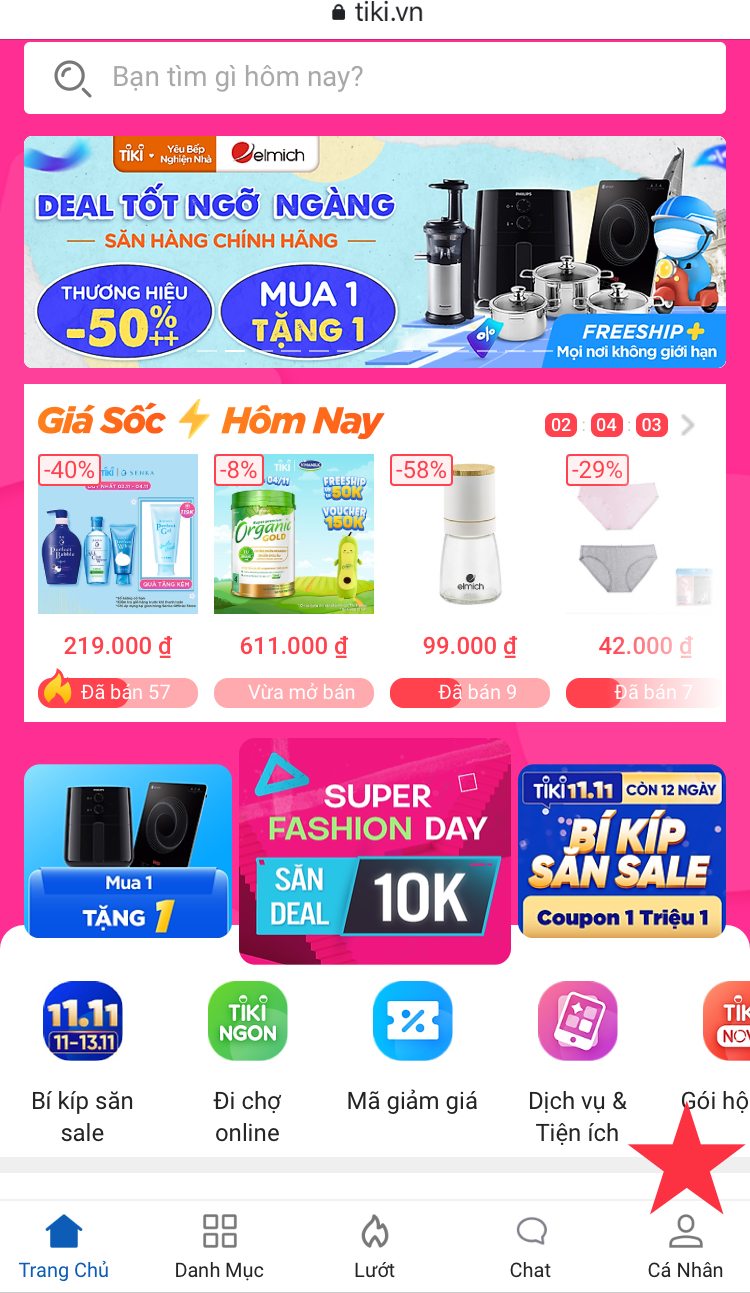This screenshot has width=750, height=1293.
Task: Switch to the Trang Chủ tab
Action: (64, 1246)
